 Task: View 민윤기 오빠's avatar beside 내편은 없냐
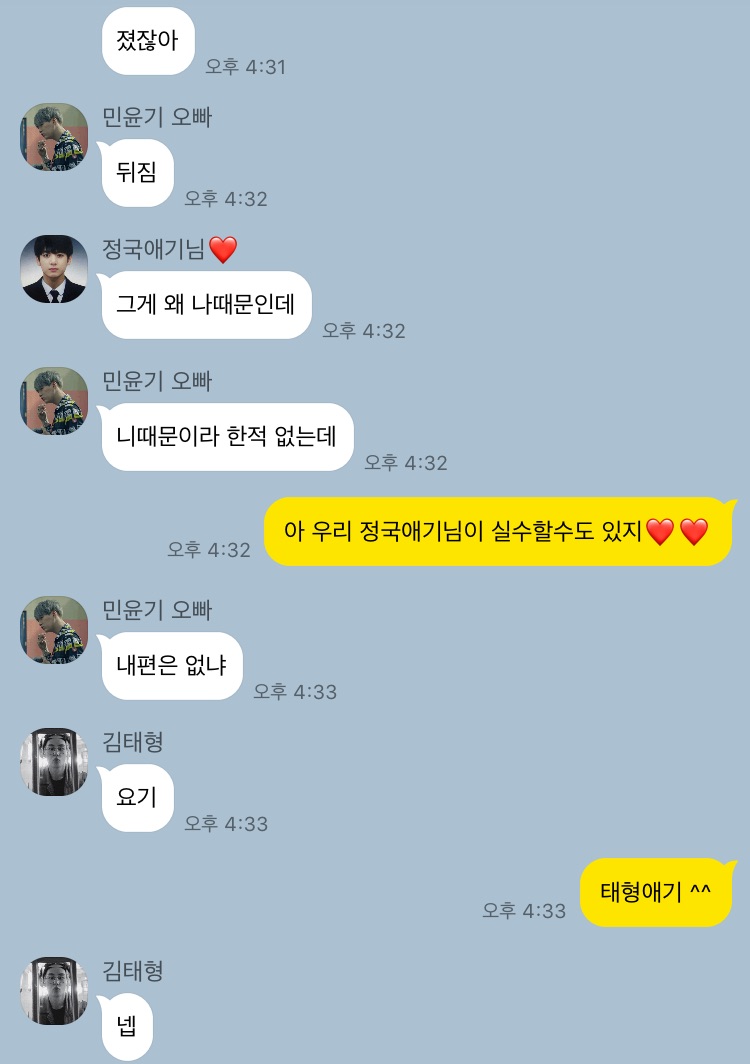pos(54,630)
